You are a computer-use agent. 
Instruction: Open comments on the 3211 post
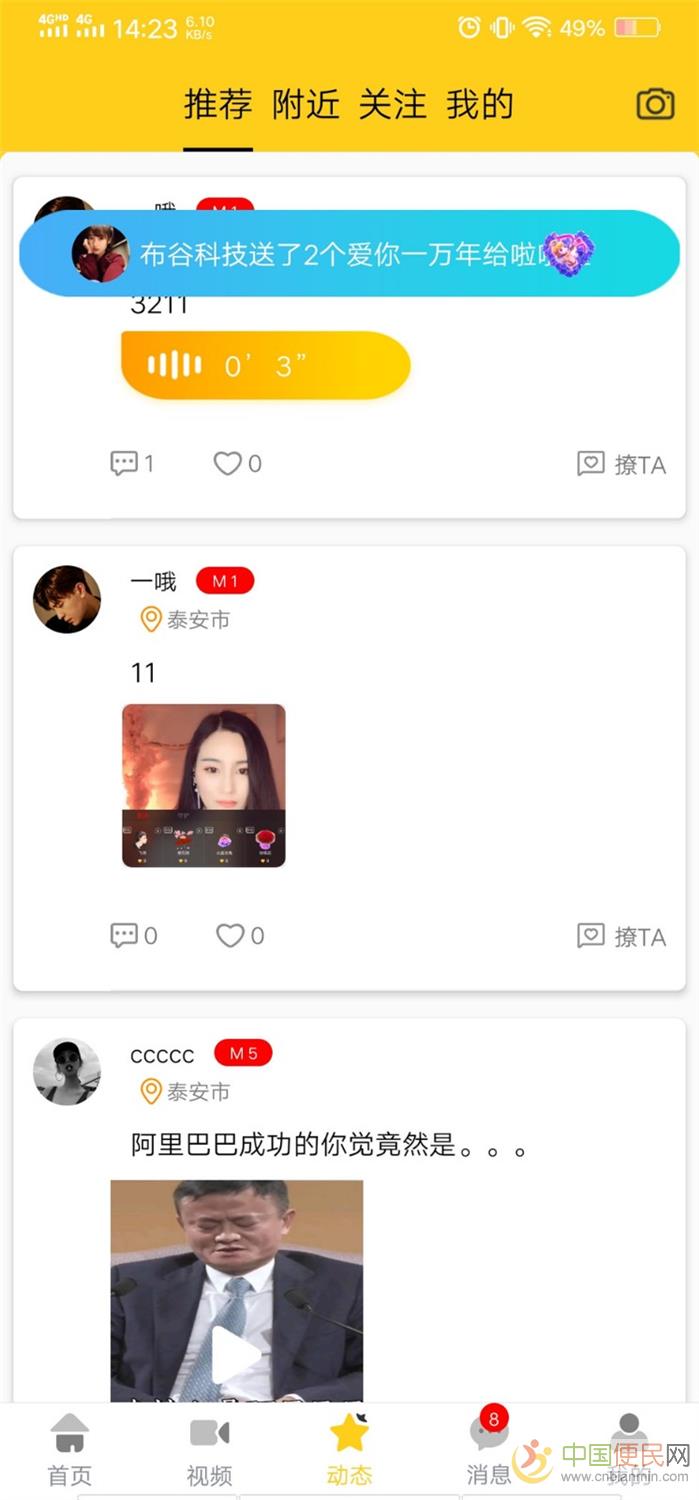click(132, 463)
